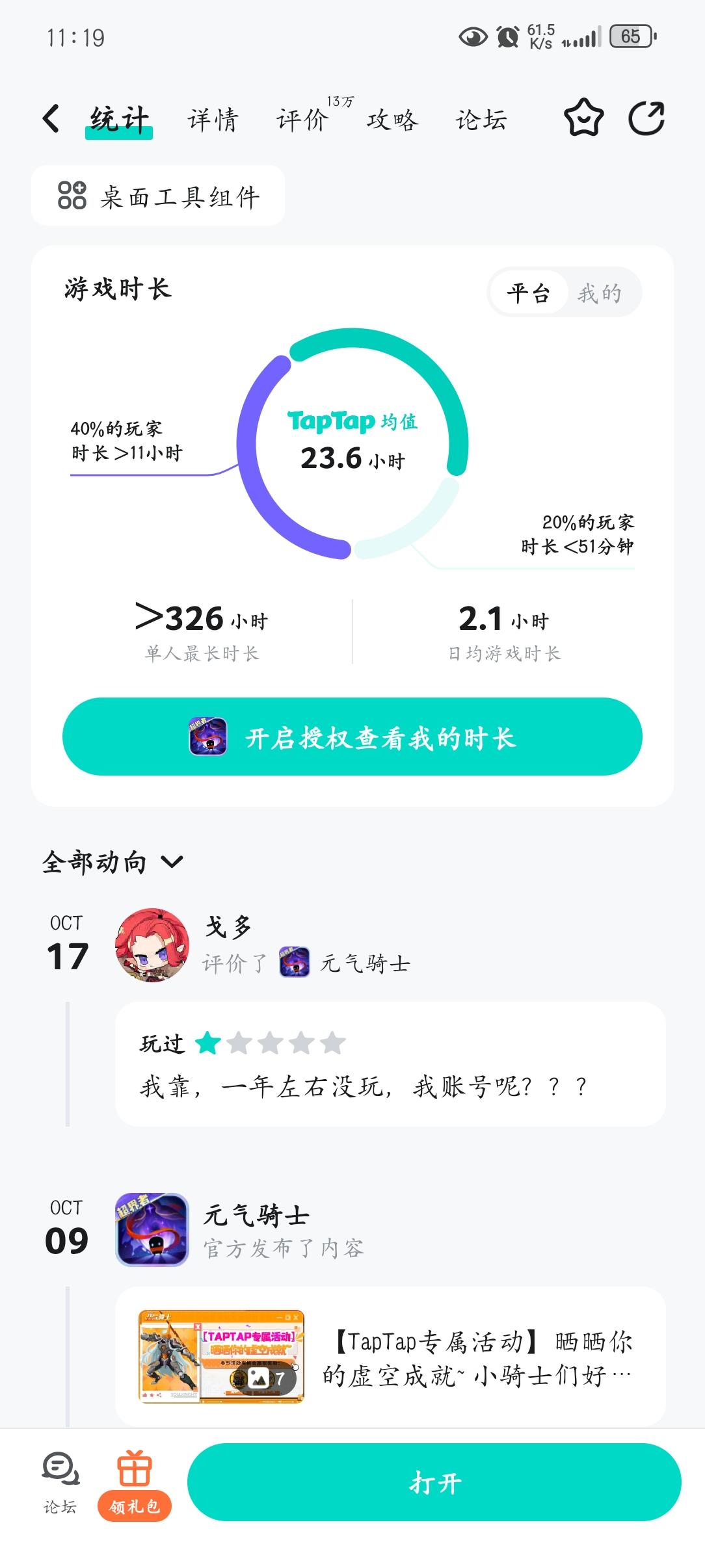Open the 元气骑士 official account avatar
Screen dimensions: 705x1568
tap(152, 1230)
